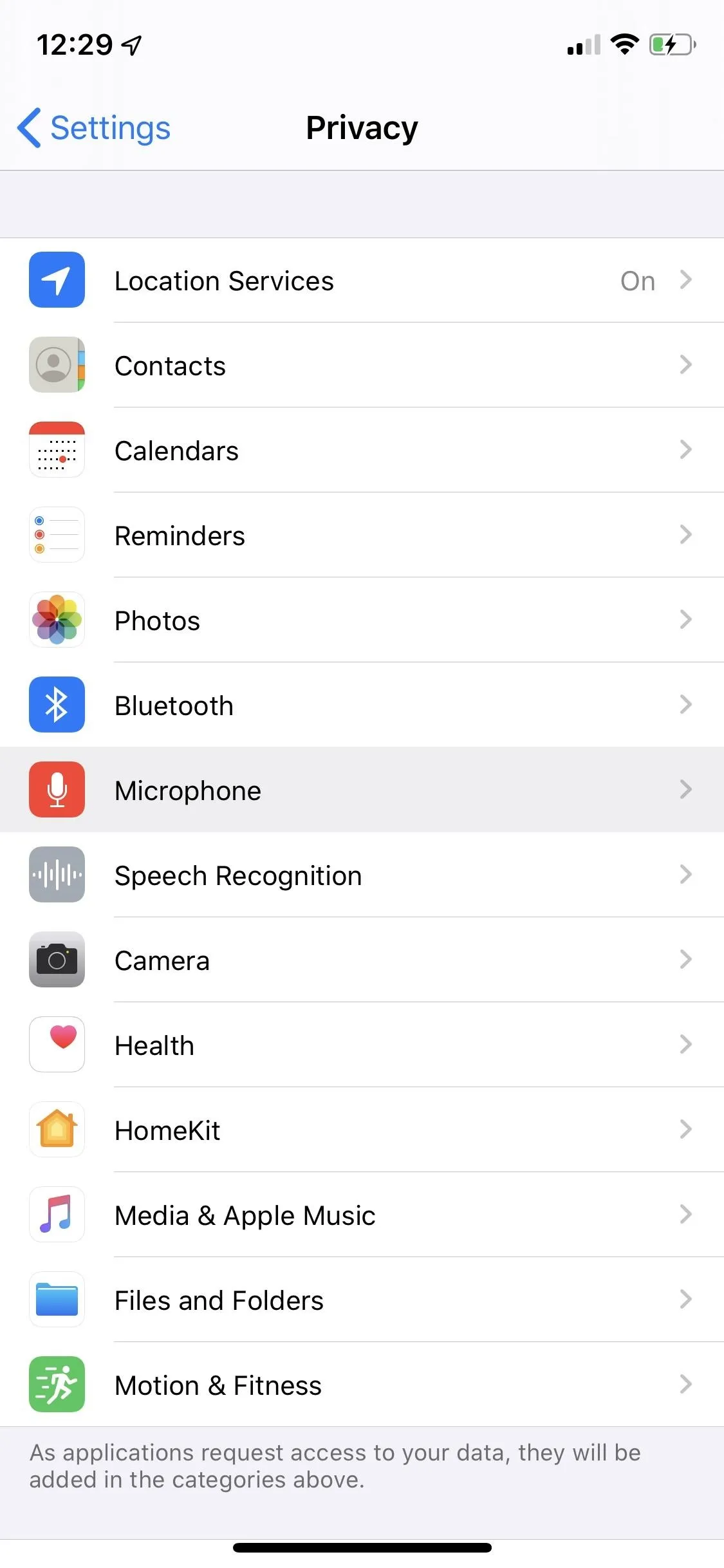Screen dimensions: 724x1568
Task: Open Health privacy settings
Action: click(x=362, y=1045)
